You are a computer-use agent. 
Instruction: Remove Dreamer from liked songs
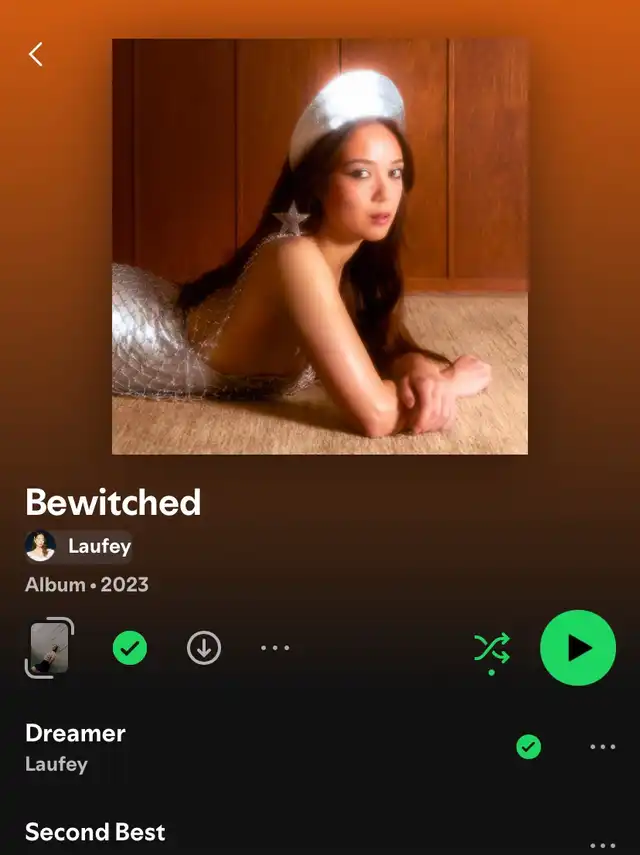[x=528, y=747]
